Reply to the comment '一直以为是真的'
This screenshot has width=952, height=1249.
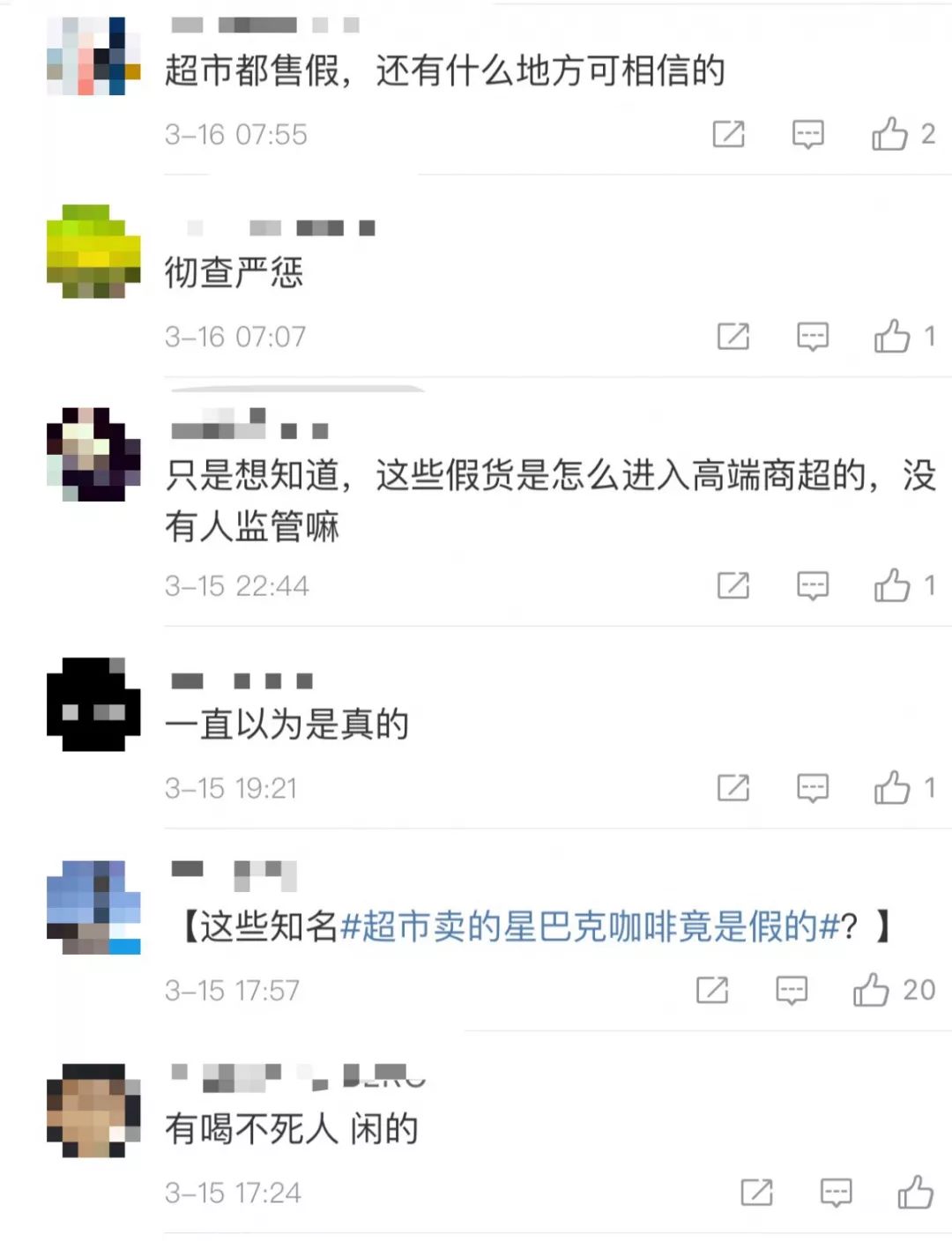(x=812, y=787)
